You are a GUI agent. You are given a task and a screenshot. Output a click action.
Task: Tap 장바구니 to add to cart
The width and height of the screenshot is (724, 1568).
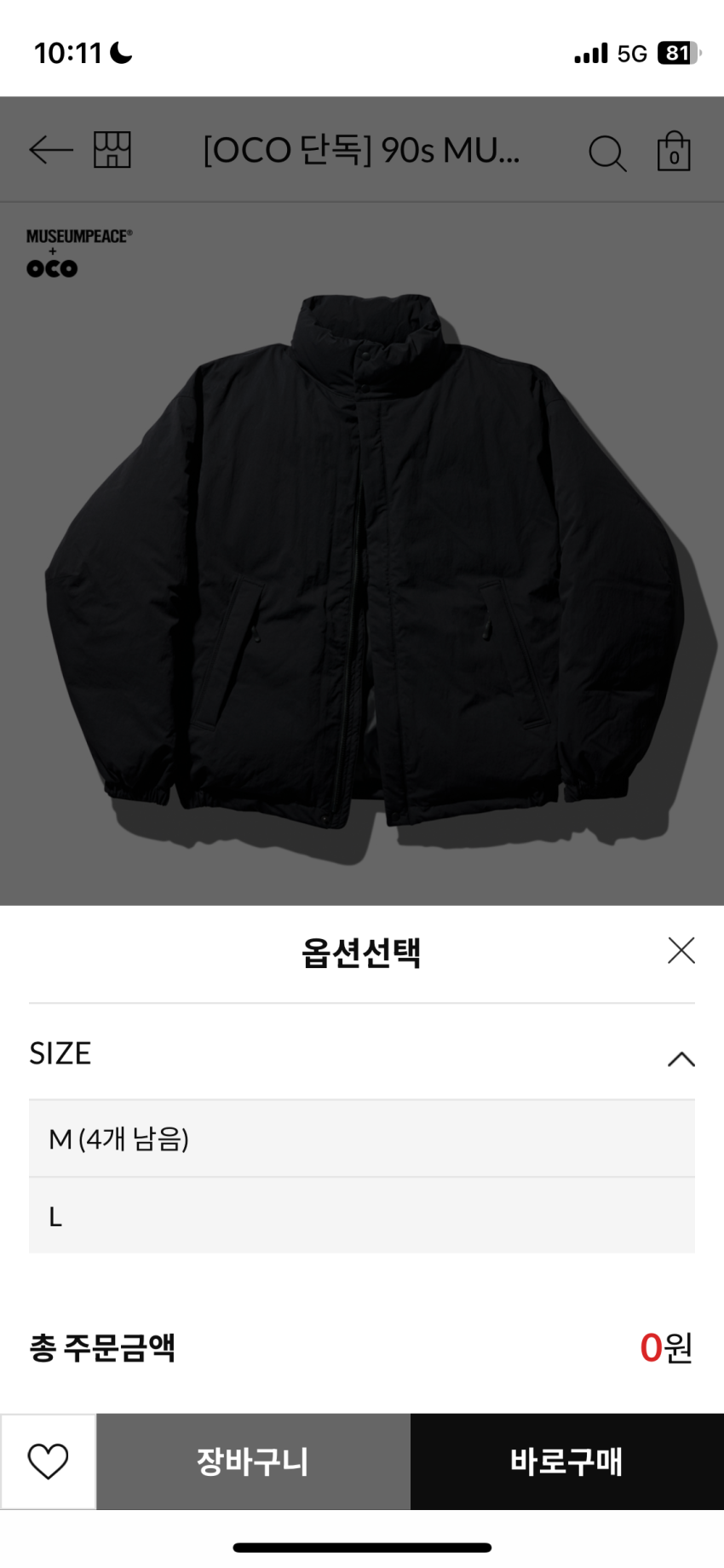253,1461
